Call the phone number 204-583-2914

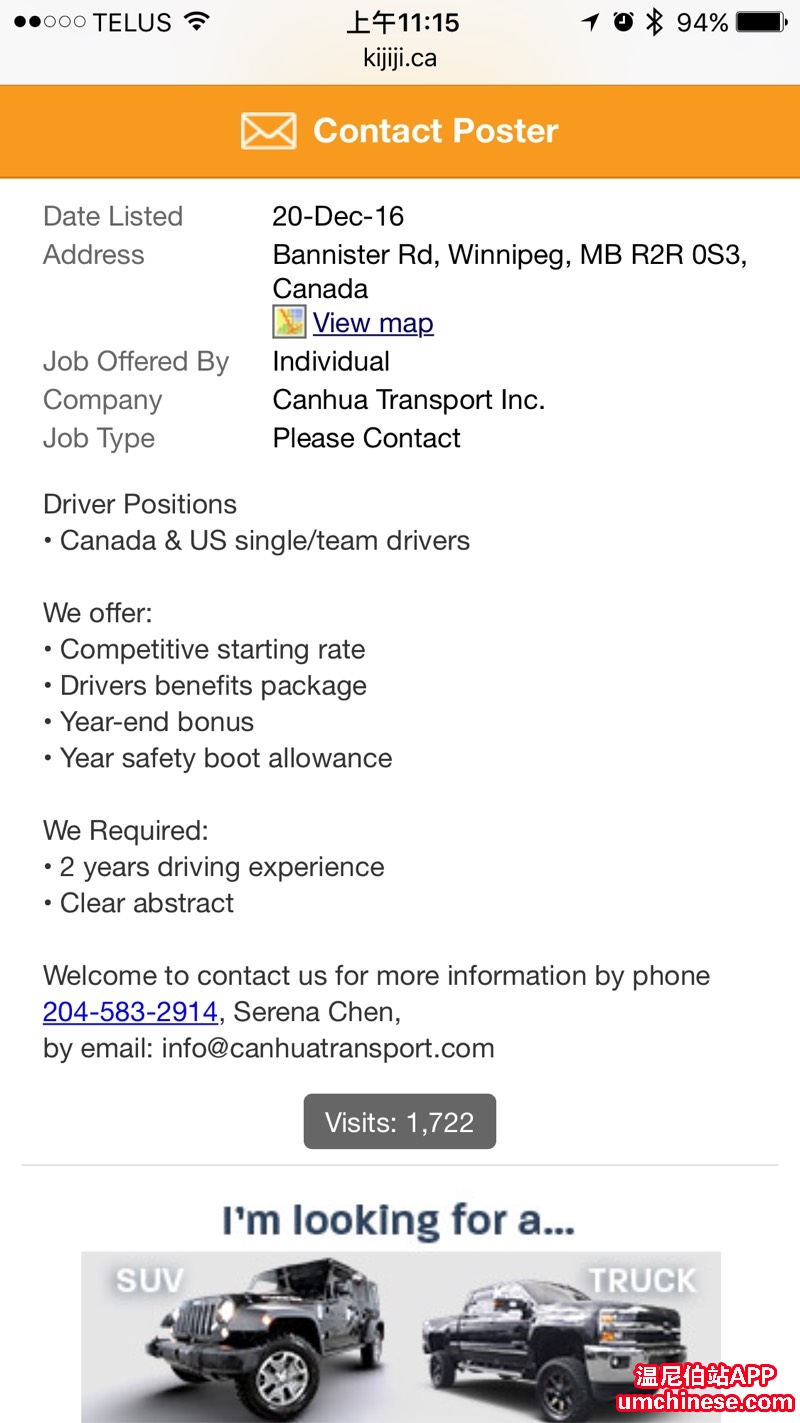point(130,1012)
